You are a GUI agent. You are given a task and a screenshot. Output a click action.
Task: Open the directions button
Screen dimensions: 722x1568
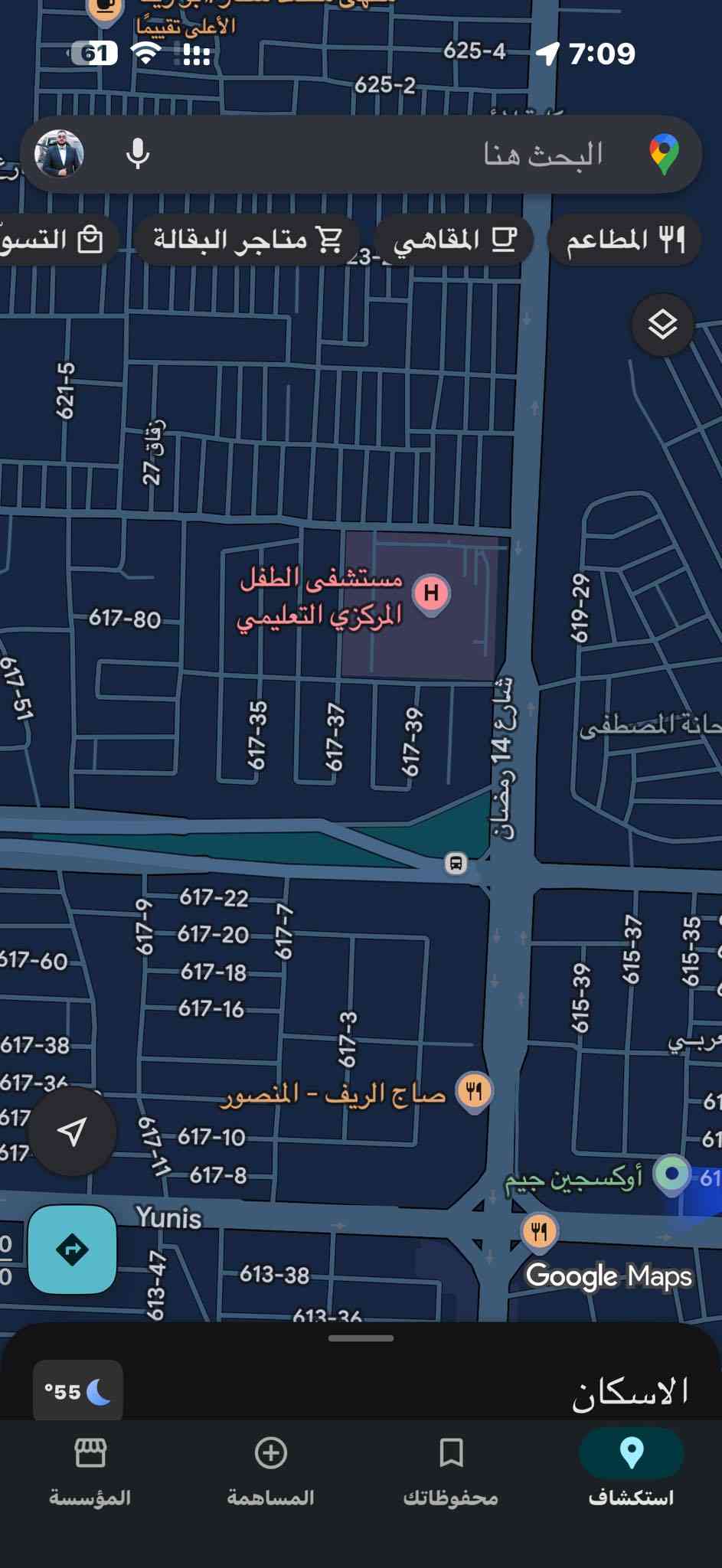coord(72,1249)
